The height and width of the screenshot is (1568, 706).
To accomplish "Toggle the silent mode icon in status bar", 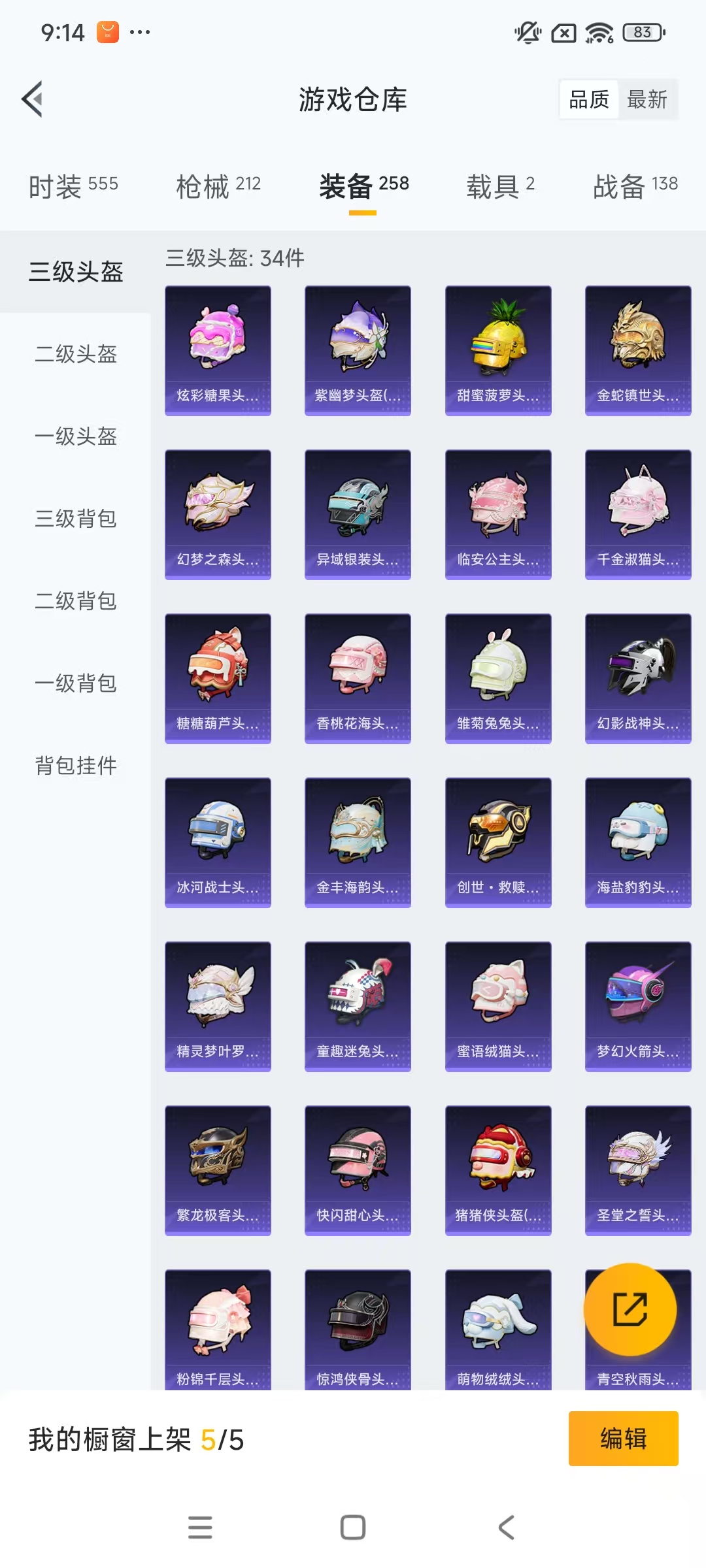I will (x=526, y=34).
